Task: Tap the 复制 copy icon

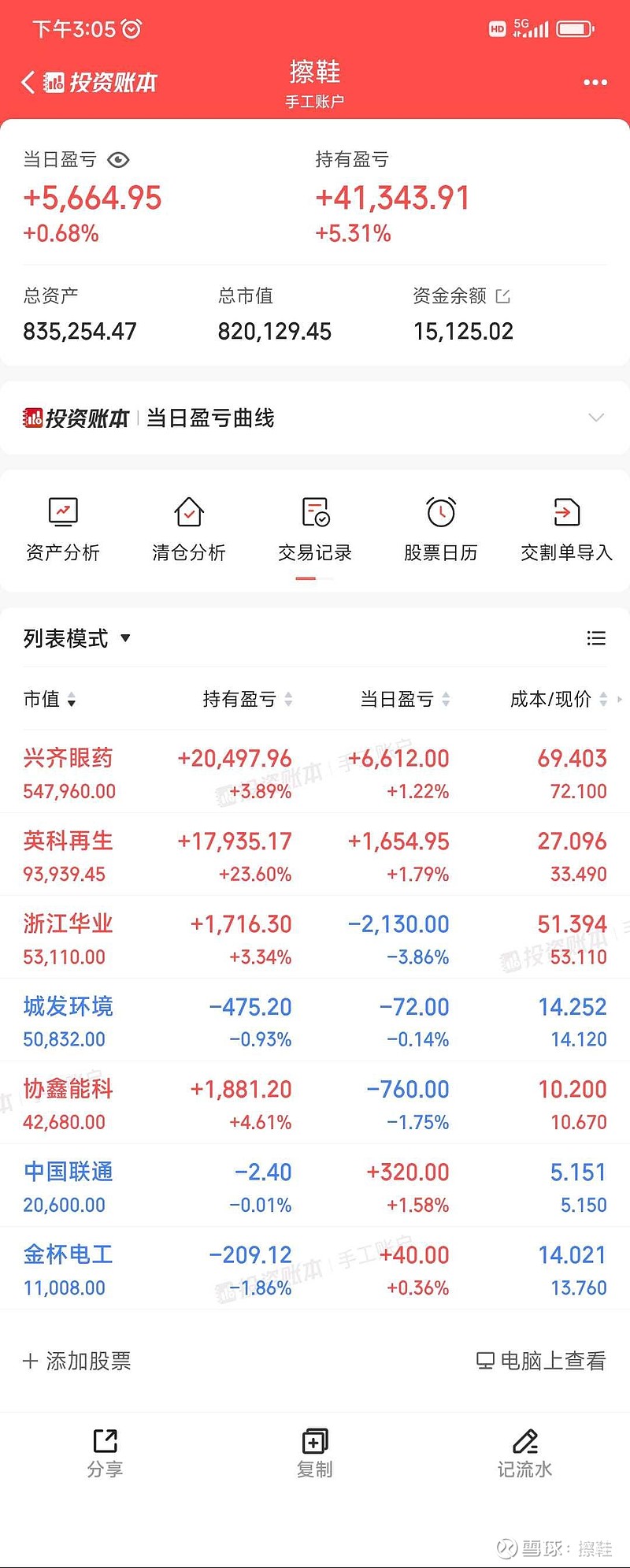Action: [314, 1454]
